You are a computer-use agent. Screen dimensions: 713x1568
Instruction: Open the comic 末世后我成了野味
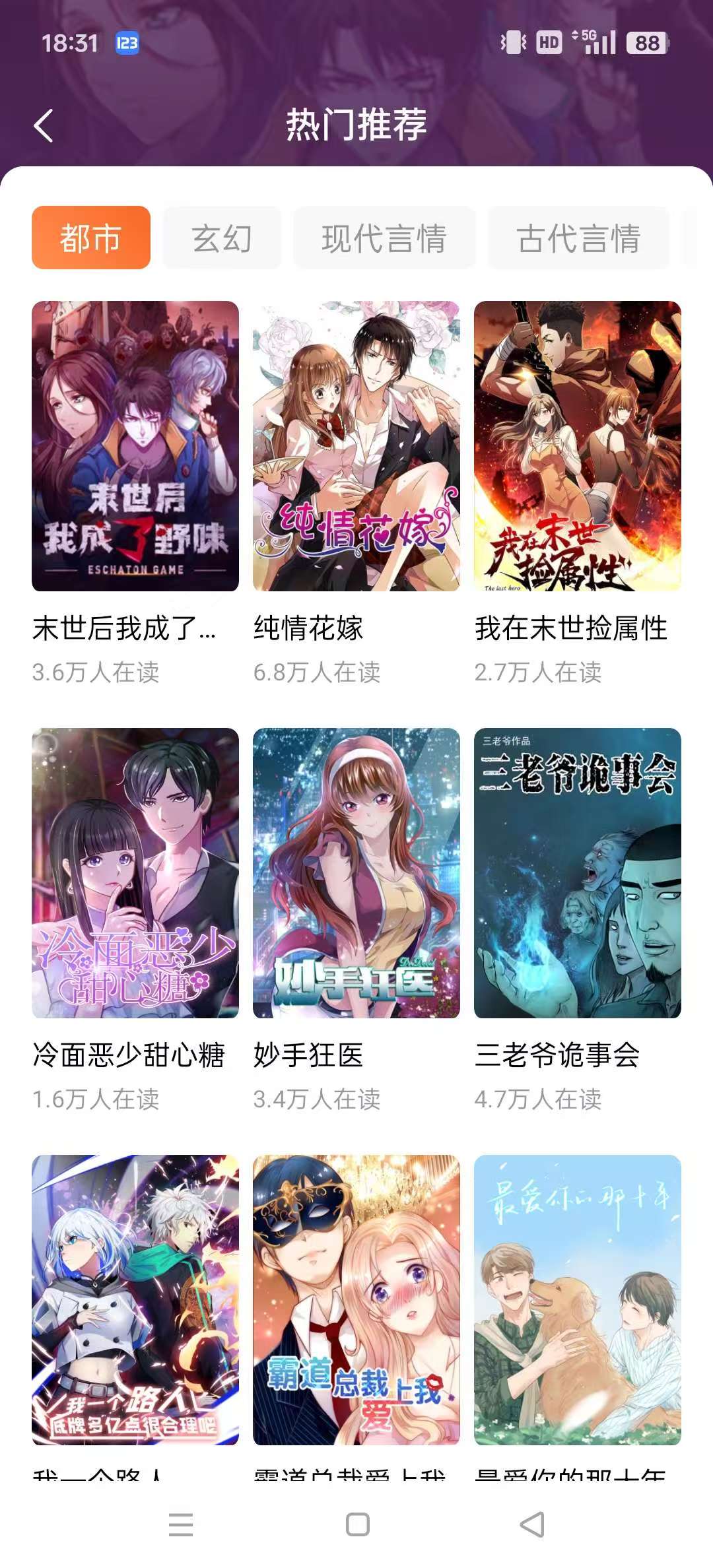(135, 446)
